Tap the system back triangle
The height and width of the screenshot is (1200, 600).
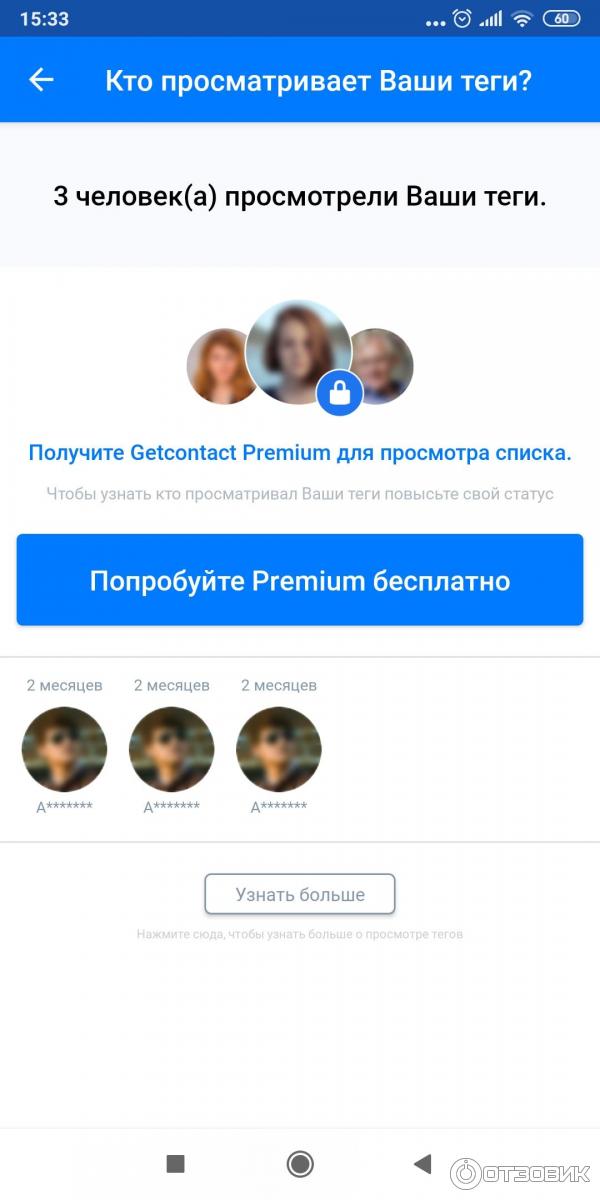(423, 1163)
